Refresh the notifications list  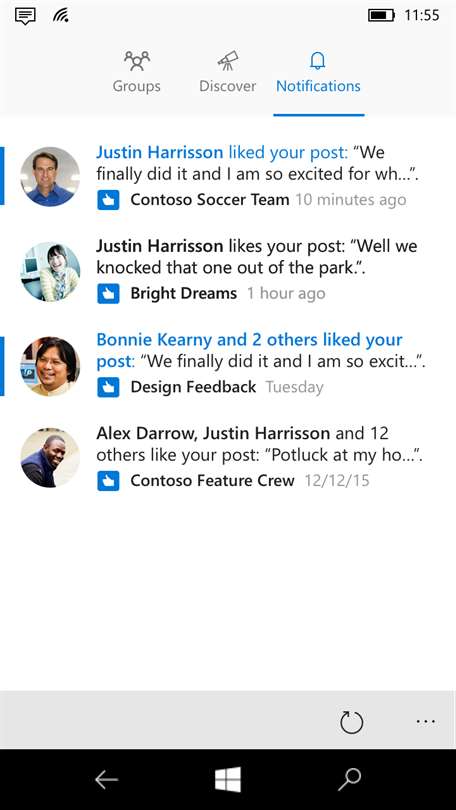[x=351, y=721]
